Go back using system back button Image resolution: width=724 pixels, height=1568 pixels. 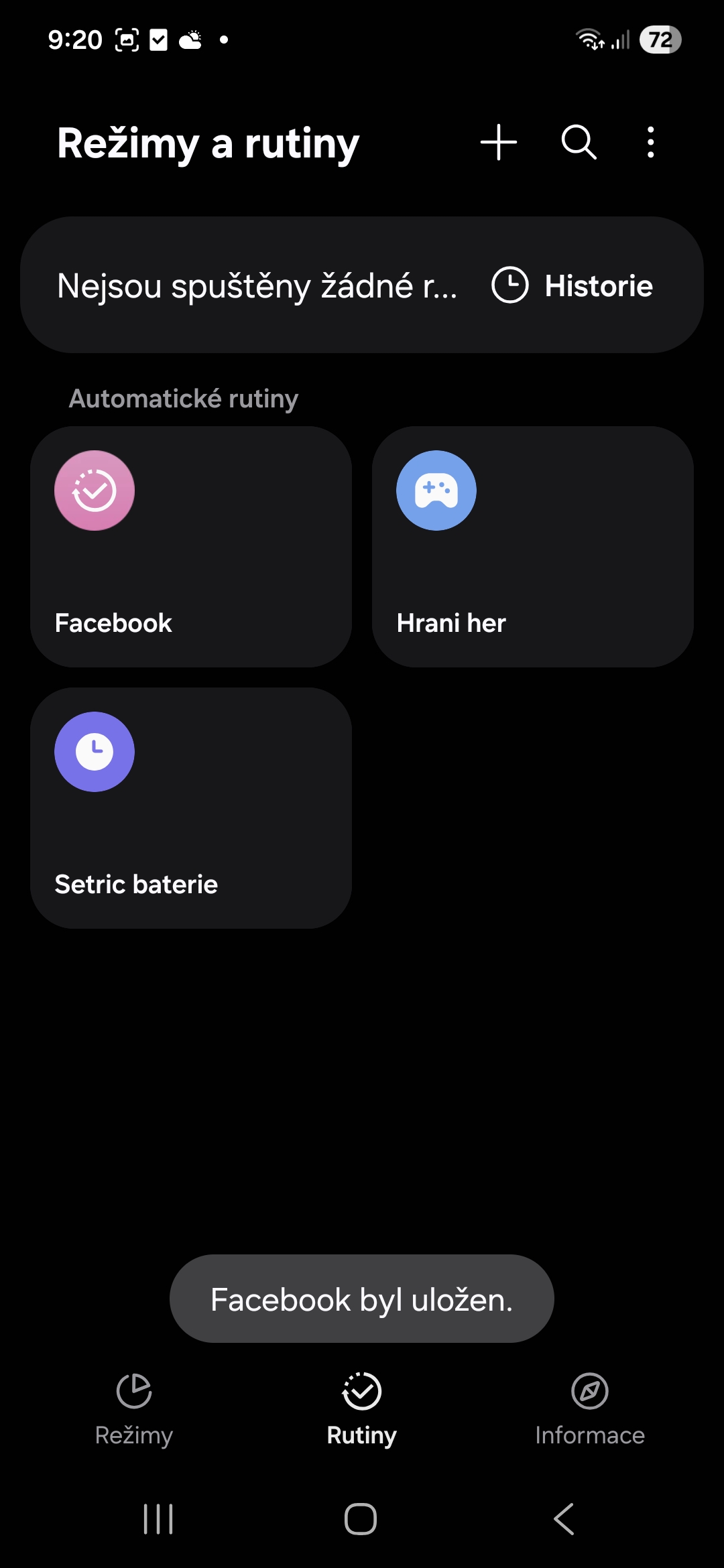(564, 1519)
